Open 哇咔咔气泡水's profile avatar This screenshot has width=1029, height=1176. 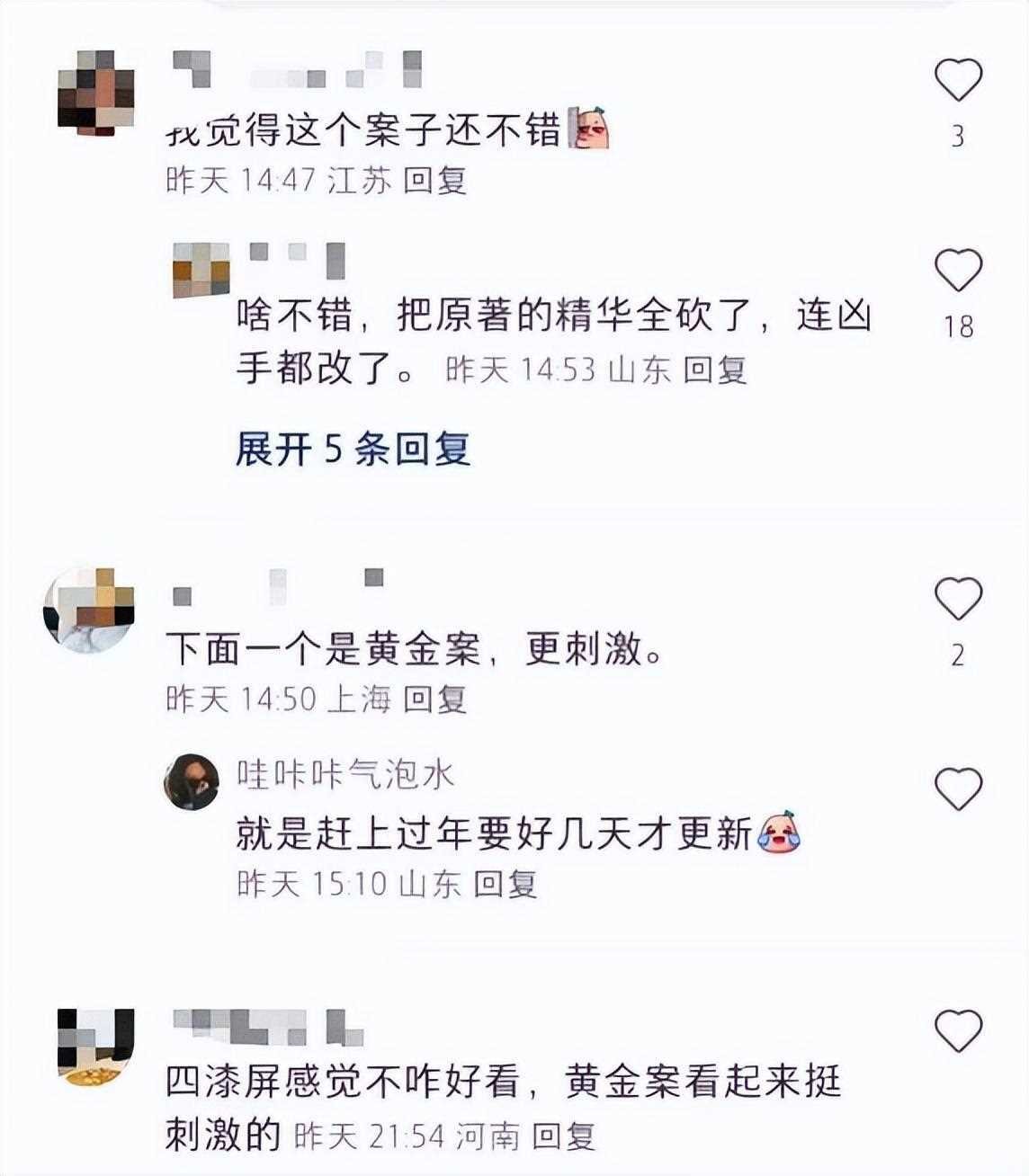(192, 781)
